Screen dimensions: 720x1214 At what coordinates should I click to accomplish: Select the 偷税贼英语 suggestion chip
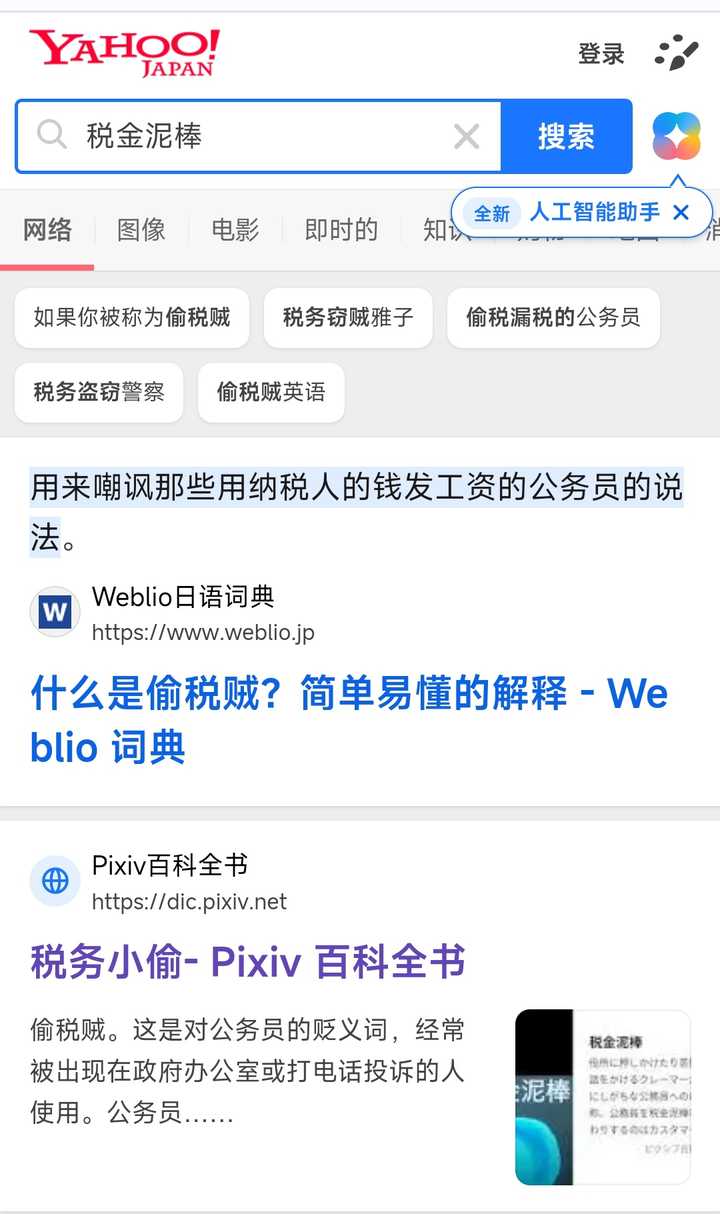(x=271, y=392)
